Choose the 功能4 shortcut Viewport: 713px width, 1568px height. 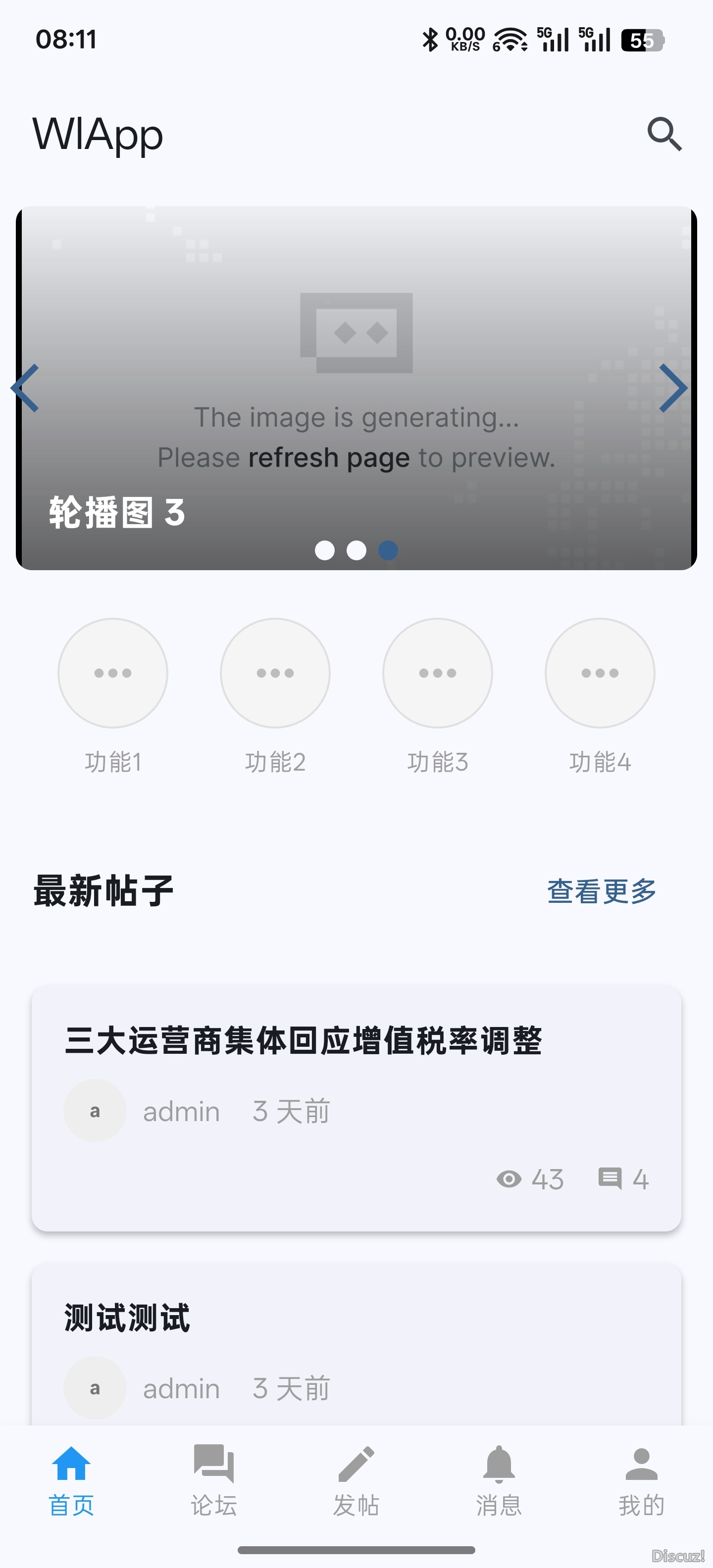[x=600, y=673]
